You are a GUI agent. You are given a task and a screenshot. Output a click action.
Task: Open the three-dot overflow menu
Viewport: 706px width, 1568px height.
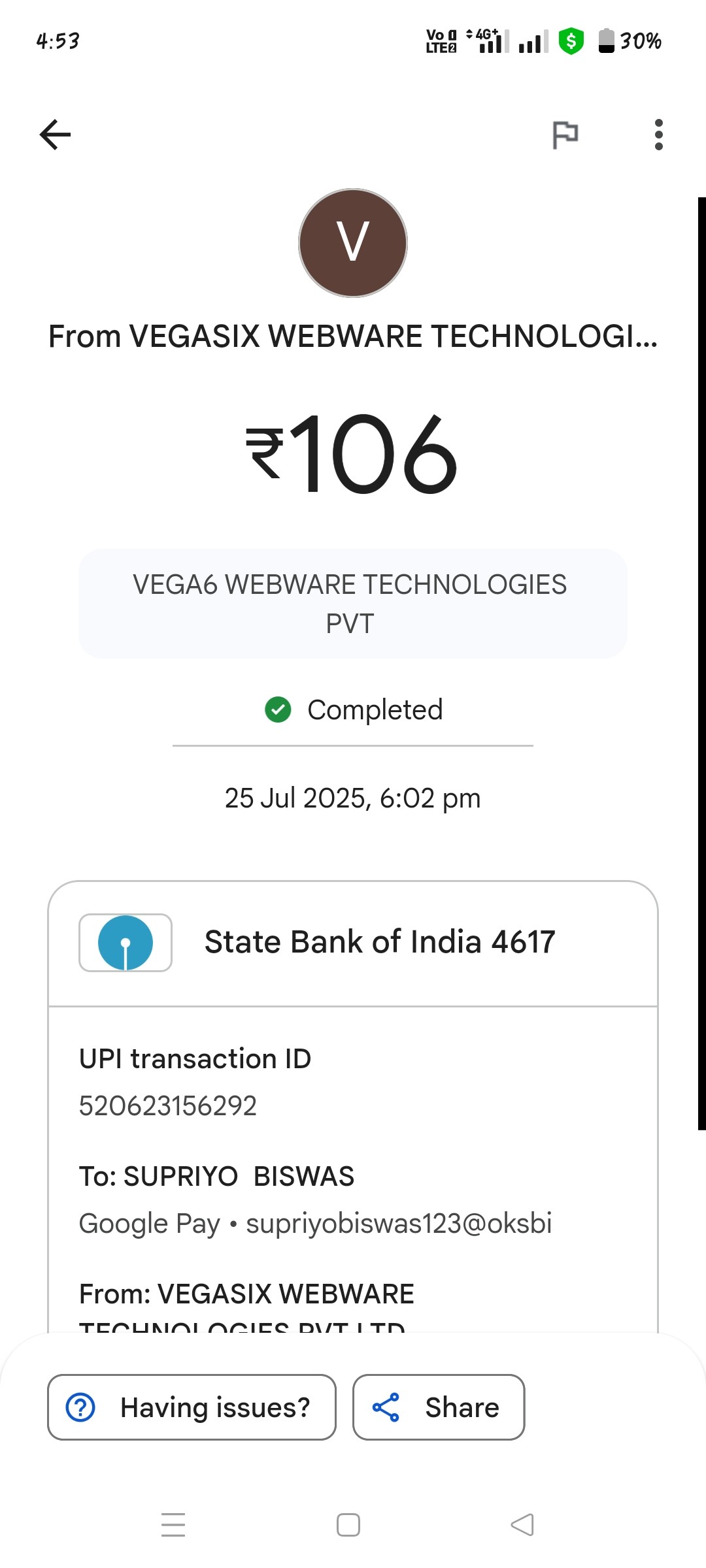(x=658, y=135)
